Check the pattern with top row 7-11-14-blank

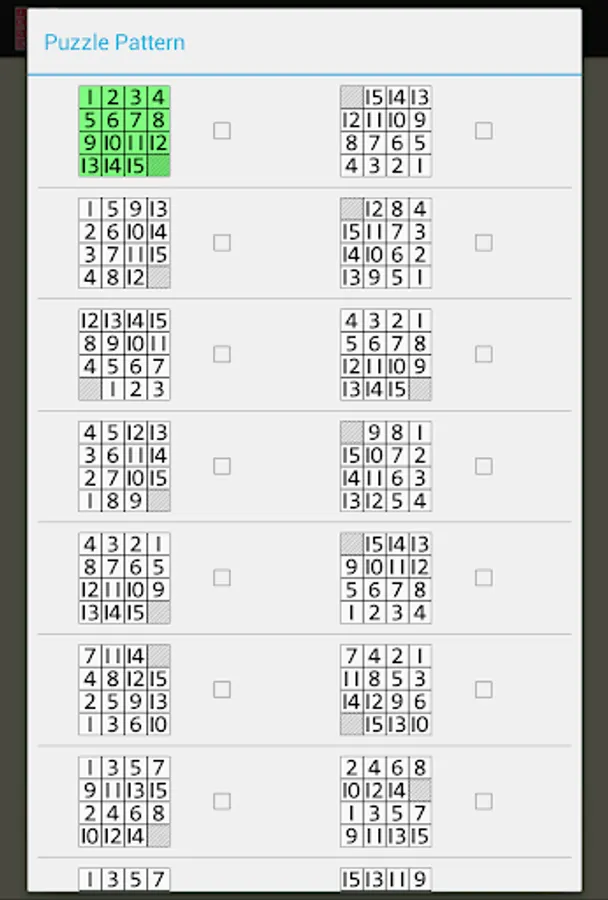pyautogui.click(x=222, y=689)
